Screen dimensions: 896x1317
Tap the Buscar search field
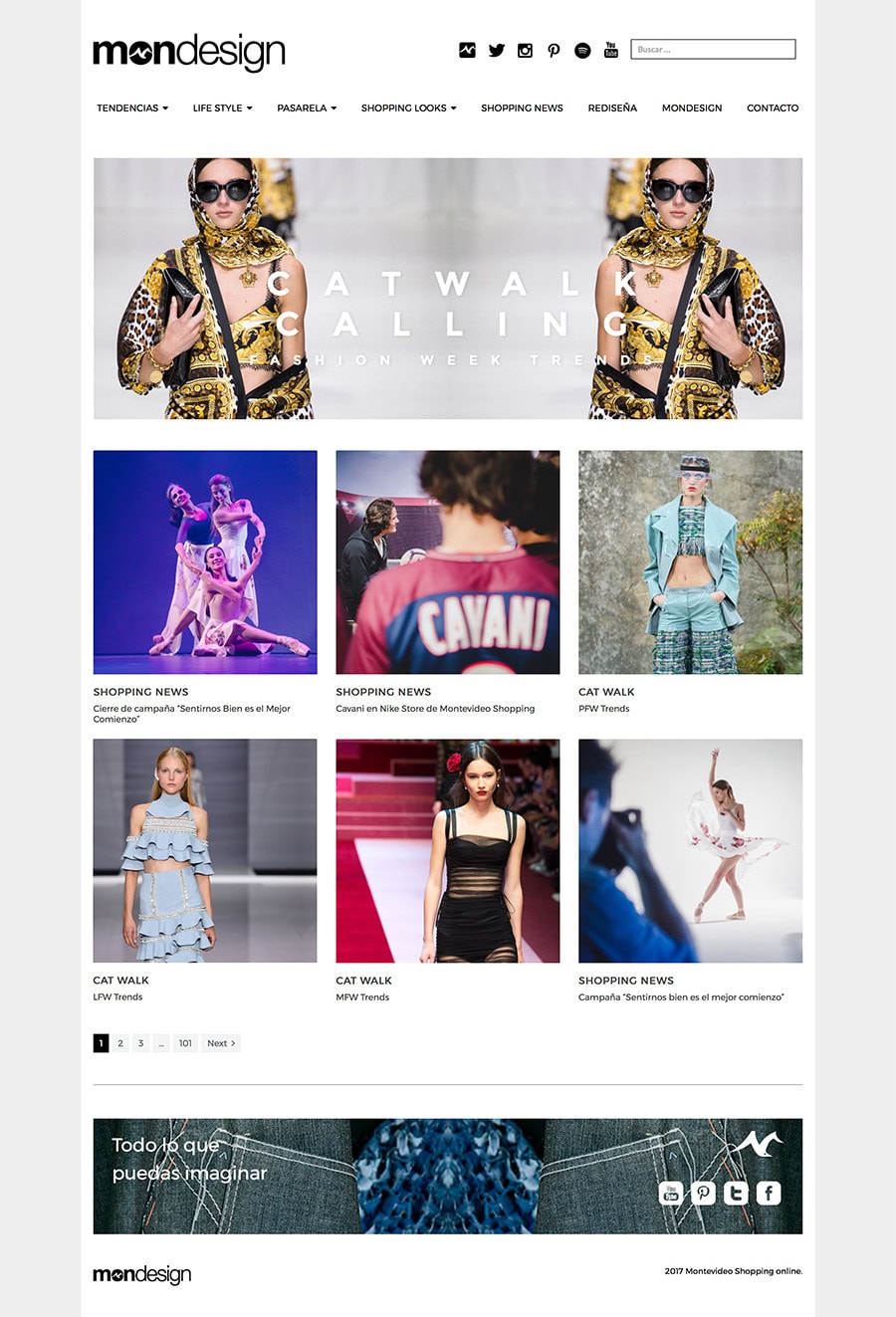tap(713, 49)
